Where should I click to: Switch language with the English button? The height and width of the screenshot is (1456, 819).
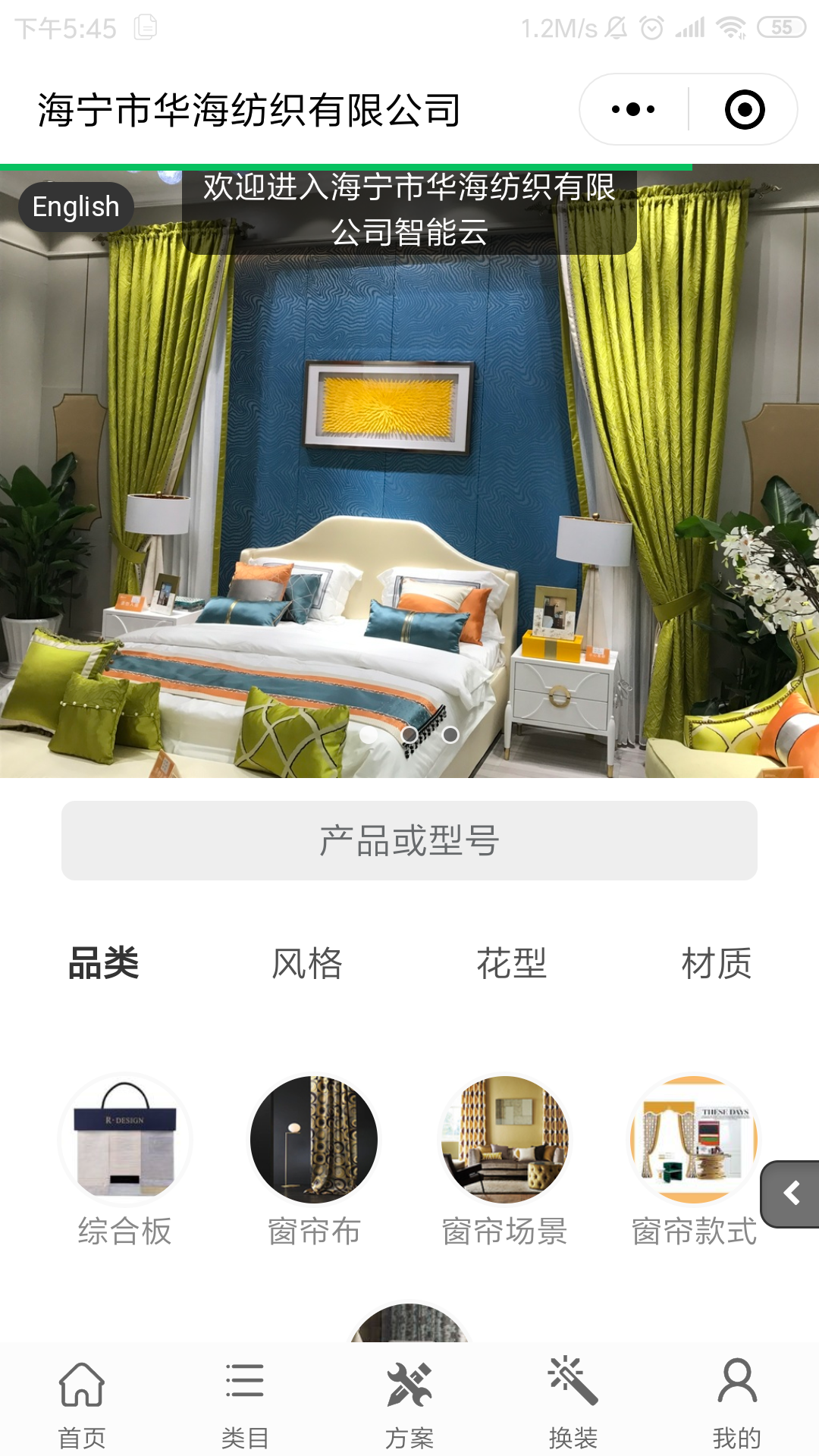click(x=75, y=206)
